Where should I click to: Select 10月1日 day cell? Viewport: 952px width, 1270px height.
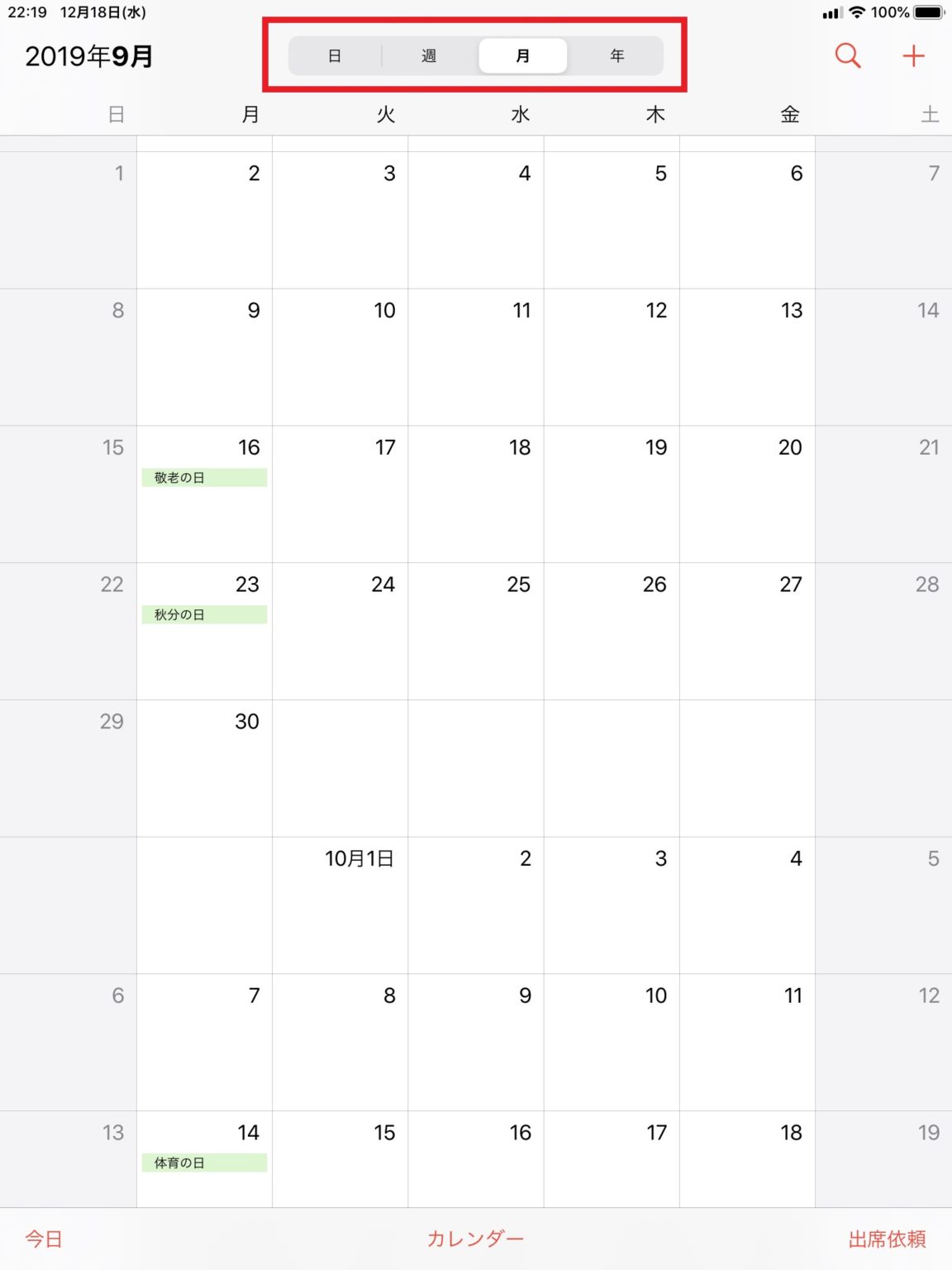tap(340, 905)
